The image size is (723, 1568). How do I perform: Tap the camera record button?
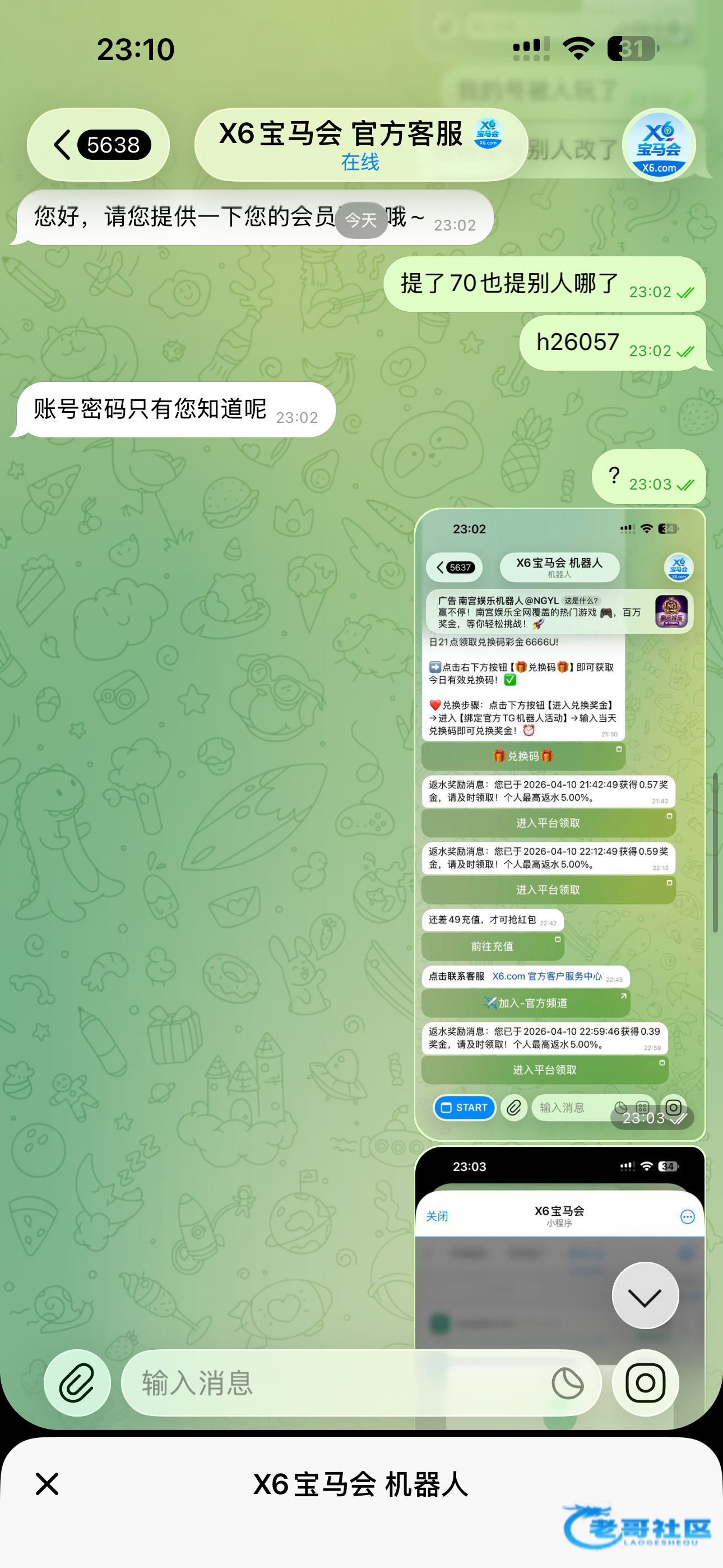pos(645,1383)
